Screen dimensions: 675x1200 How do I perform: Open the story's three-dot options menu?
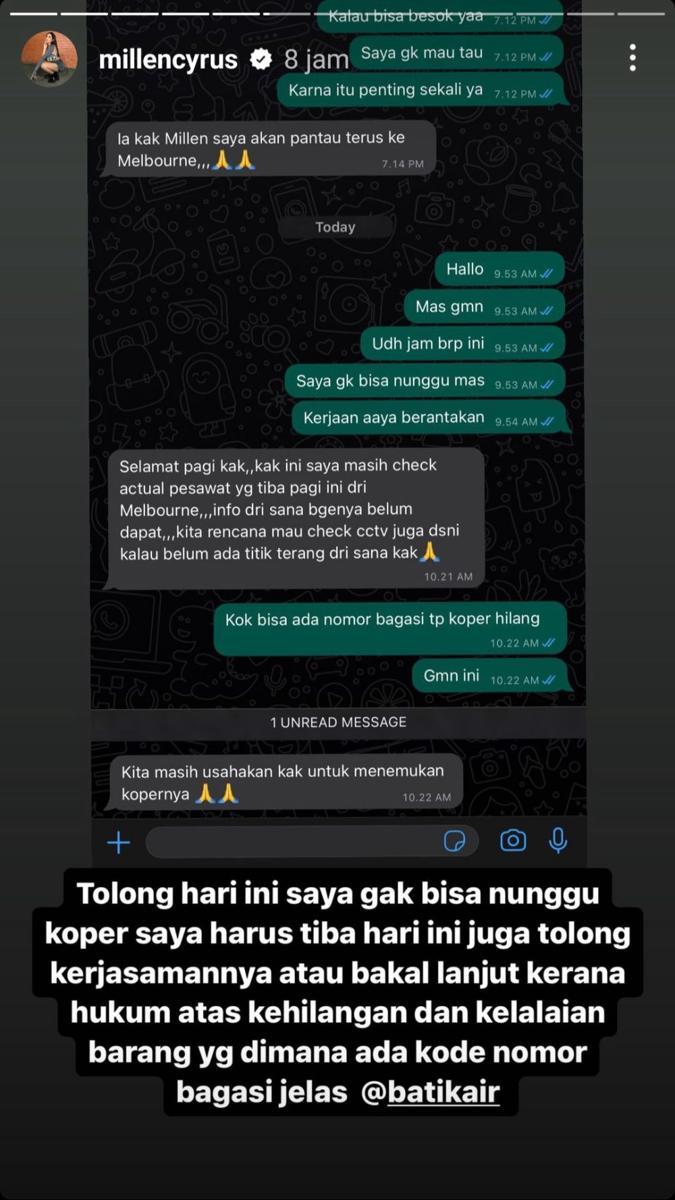tap(633, 58)
